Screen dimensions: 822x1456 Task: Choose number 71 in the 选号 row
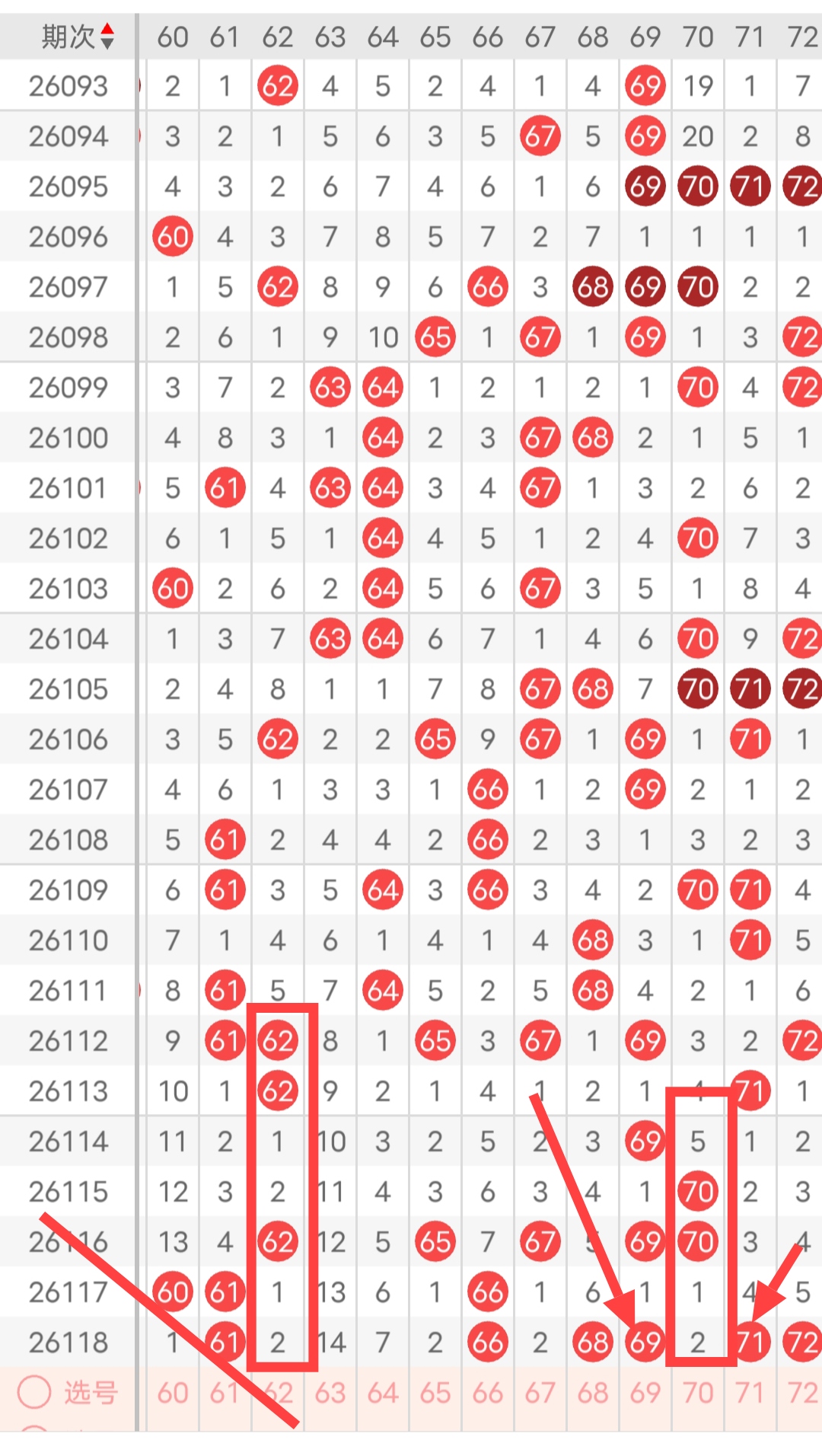[750, 1393]
